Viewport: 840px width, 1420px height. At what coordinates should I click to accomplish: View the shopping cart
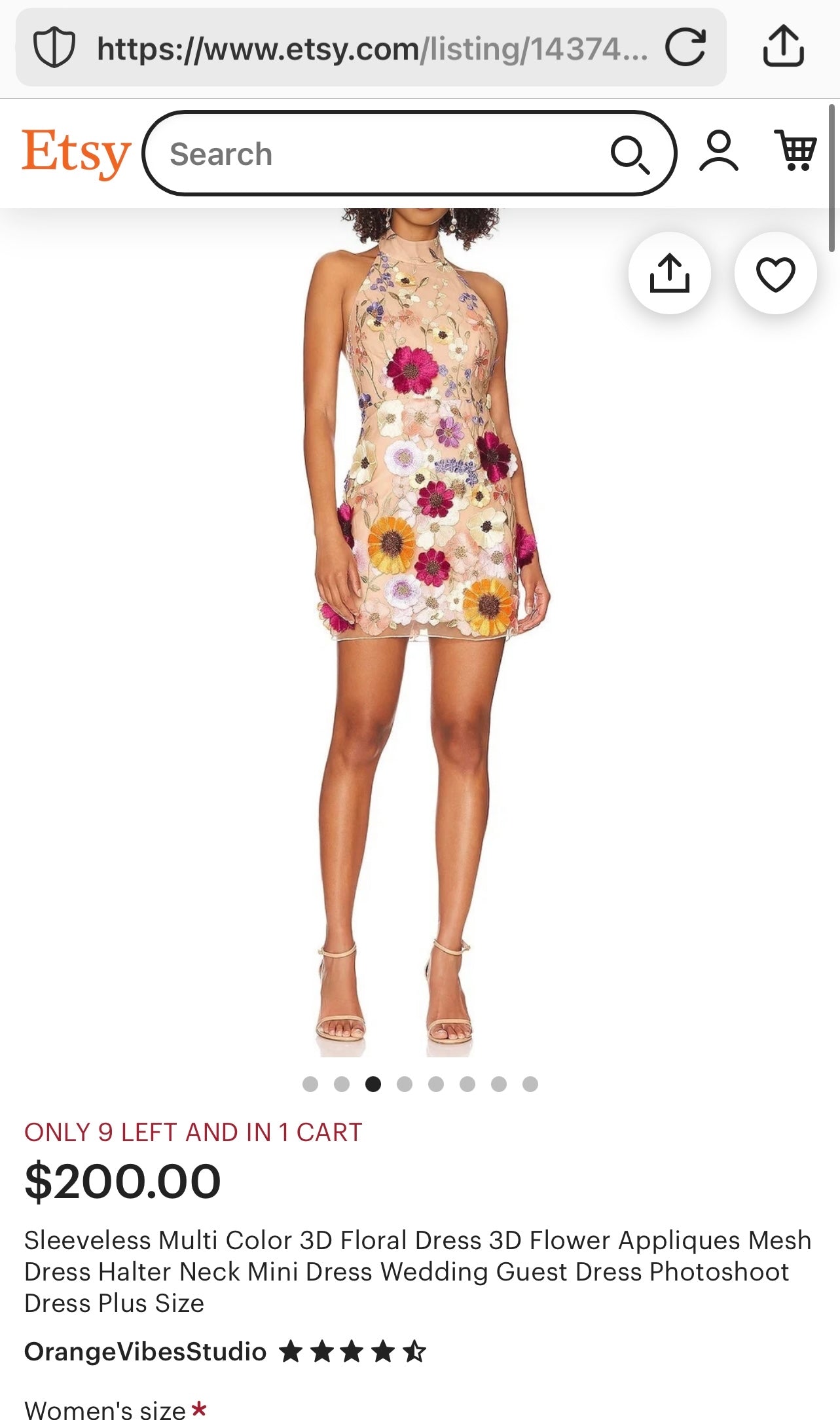795,151
